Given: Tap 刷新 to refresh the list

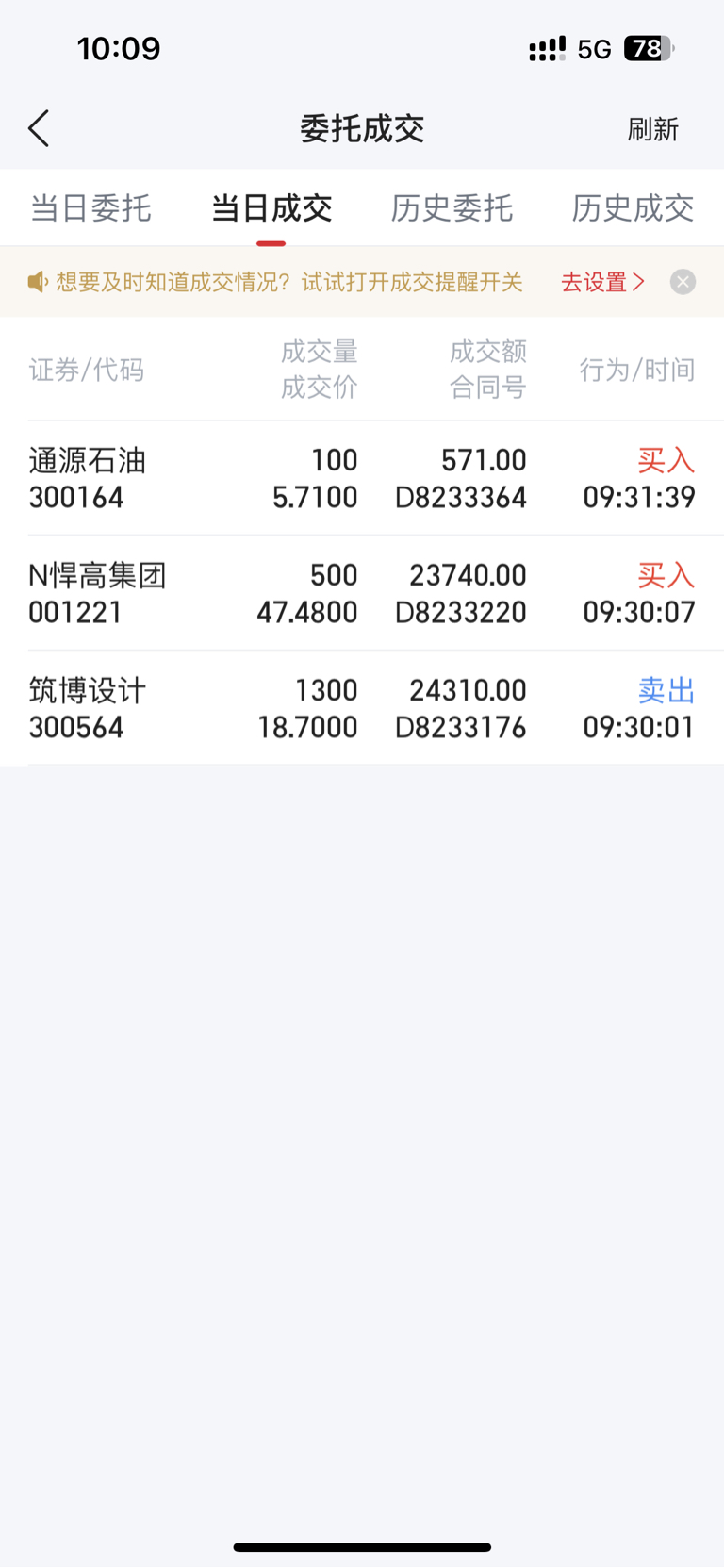Looking at the screenshot, I should coord(652,129).
